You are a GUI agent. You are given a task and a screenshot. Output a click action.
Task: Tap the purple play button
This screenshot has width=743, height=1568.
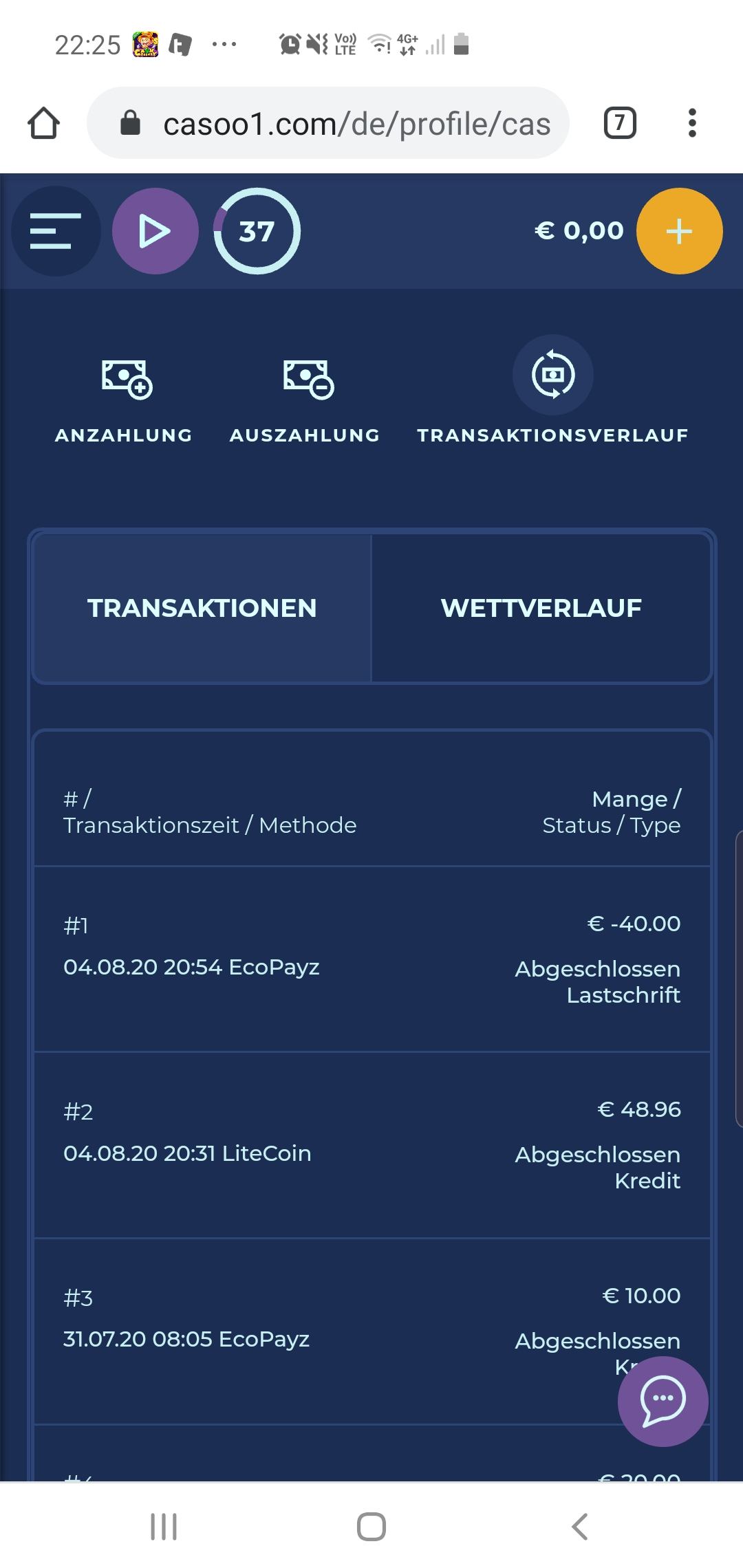[155, 231]
